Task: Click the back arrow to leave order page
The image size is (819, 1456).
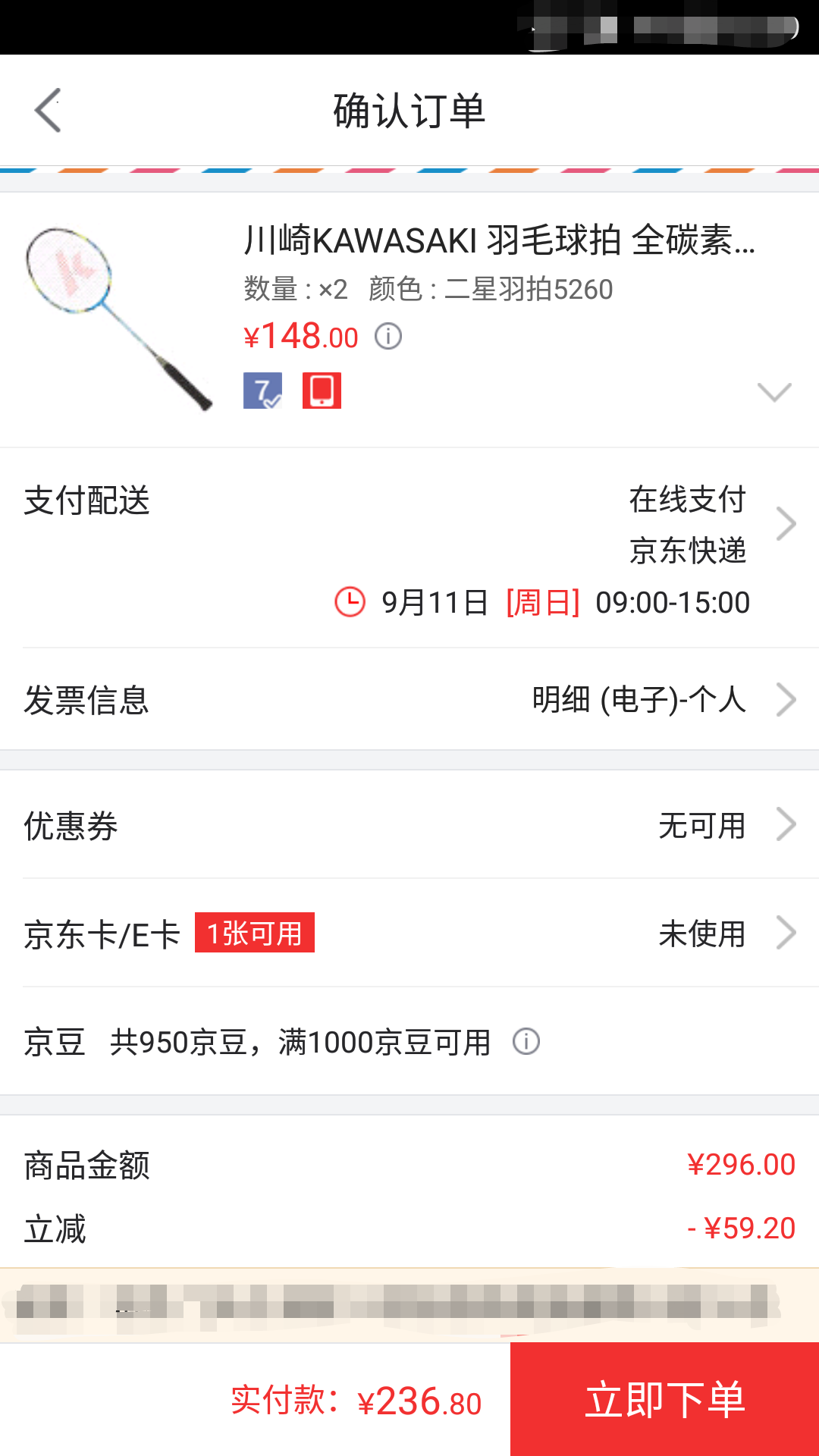Action: (x=48, y=110)
